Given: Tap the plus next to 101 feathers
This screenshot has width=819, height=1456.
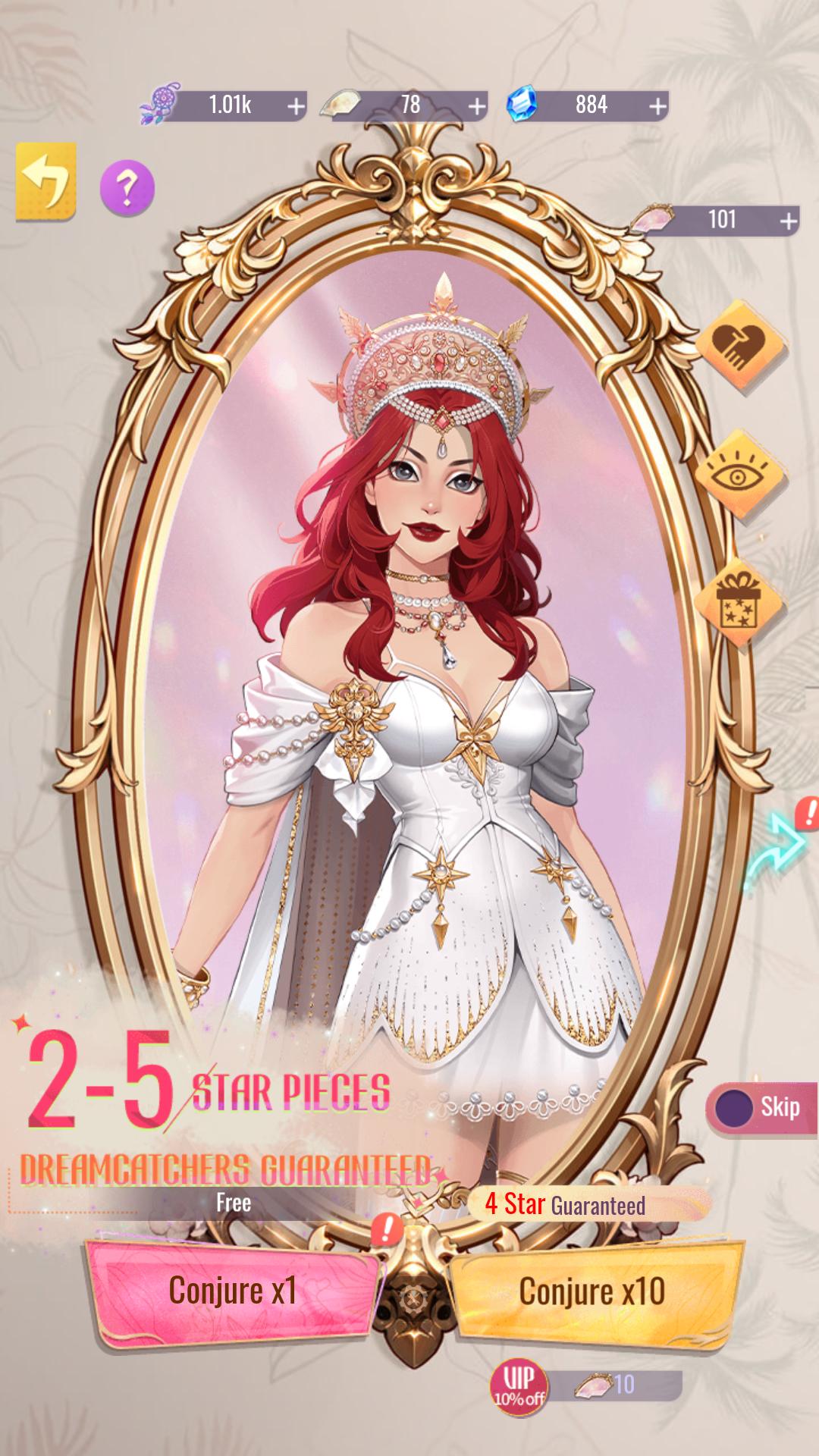Looking at the screenshot, I should pos(789,221).
